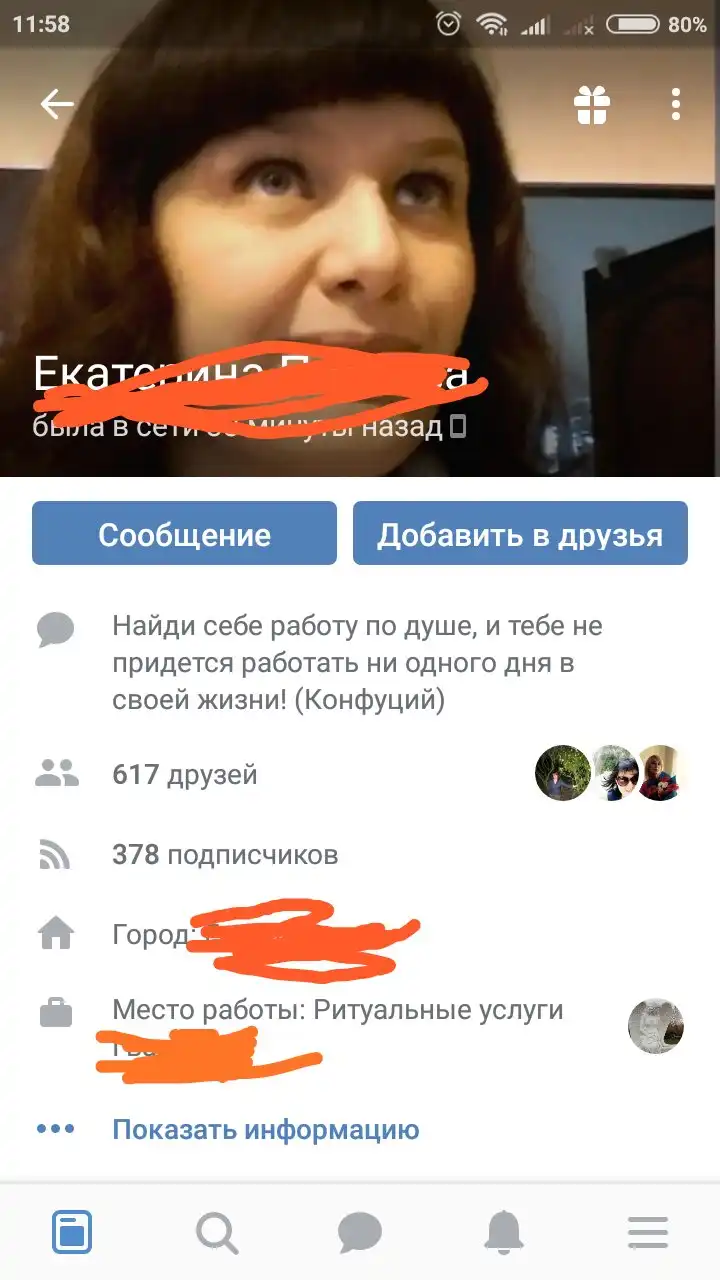This screenshot has width=720, height=1280.
Task: Switch to the news feed tab
Action: click(x=72, y=1232)
